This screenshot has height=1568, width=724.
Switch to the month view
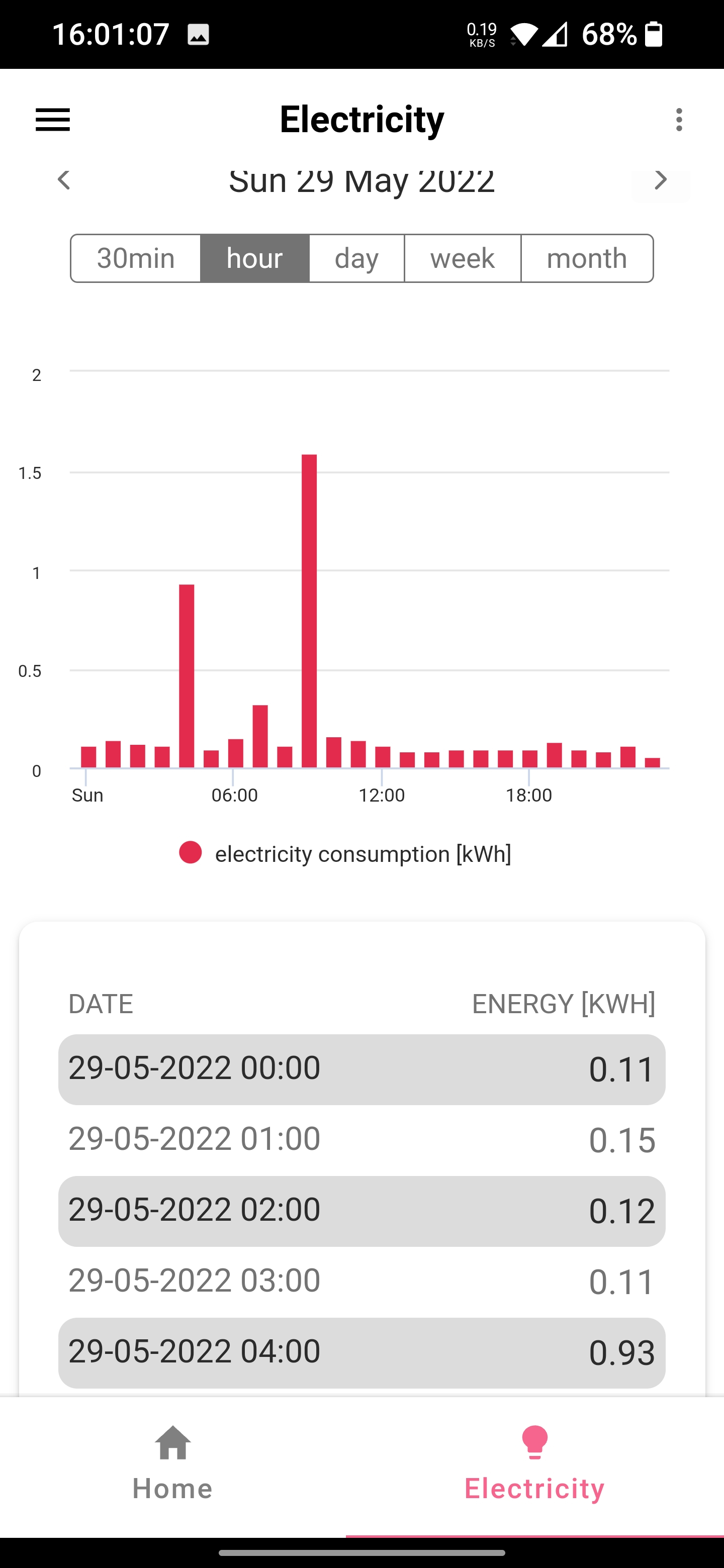pyautogui.click(x=587, y=258)
